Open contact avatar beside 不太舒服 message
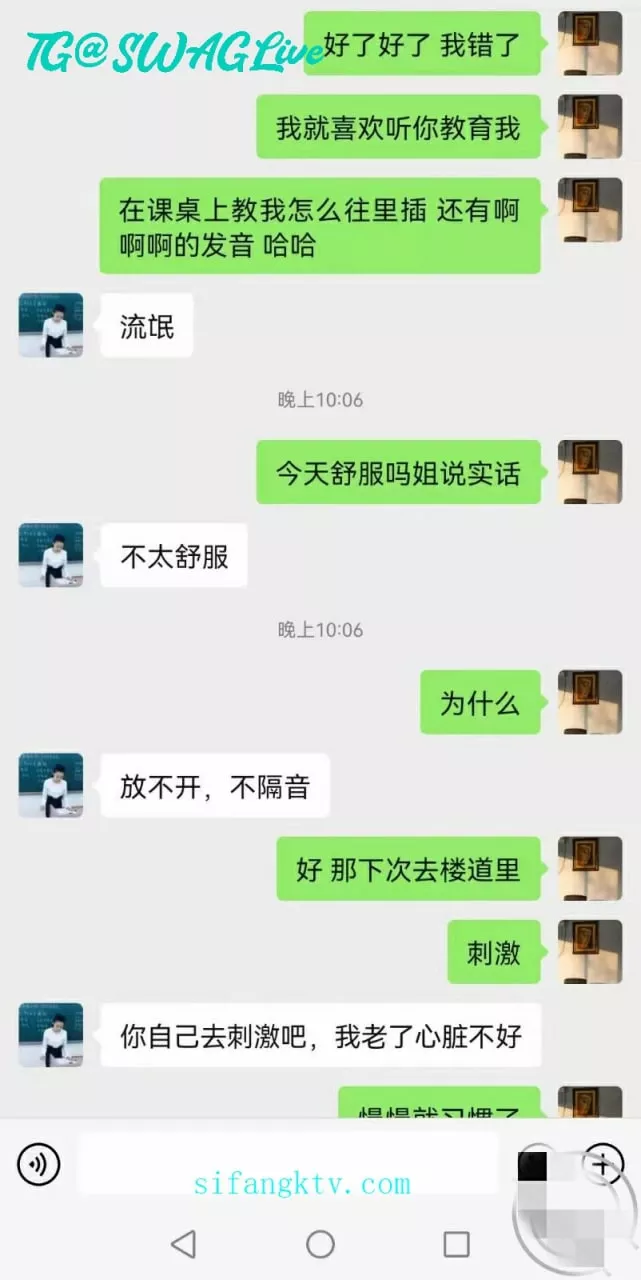641x1280 pixels. point(51,555)
